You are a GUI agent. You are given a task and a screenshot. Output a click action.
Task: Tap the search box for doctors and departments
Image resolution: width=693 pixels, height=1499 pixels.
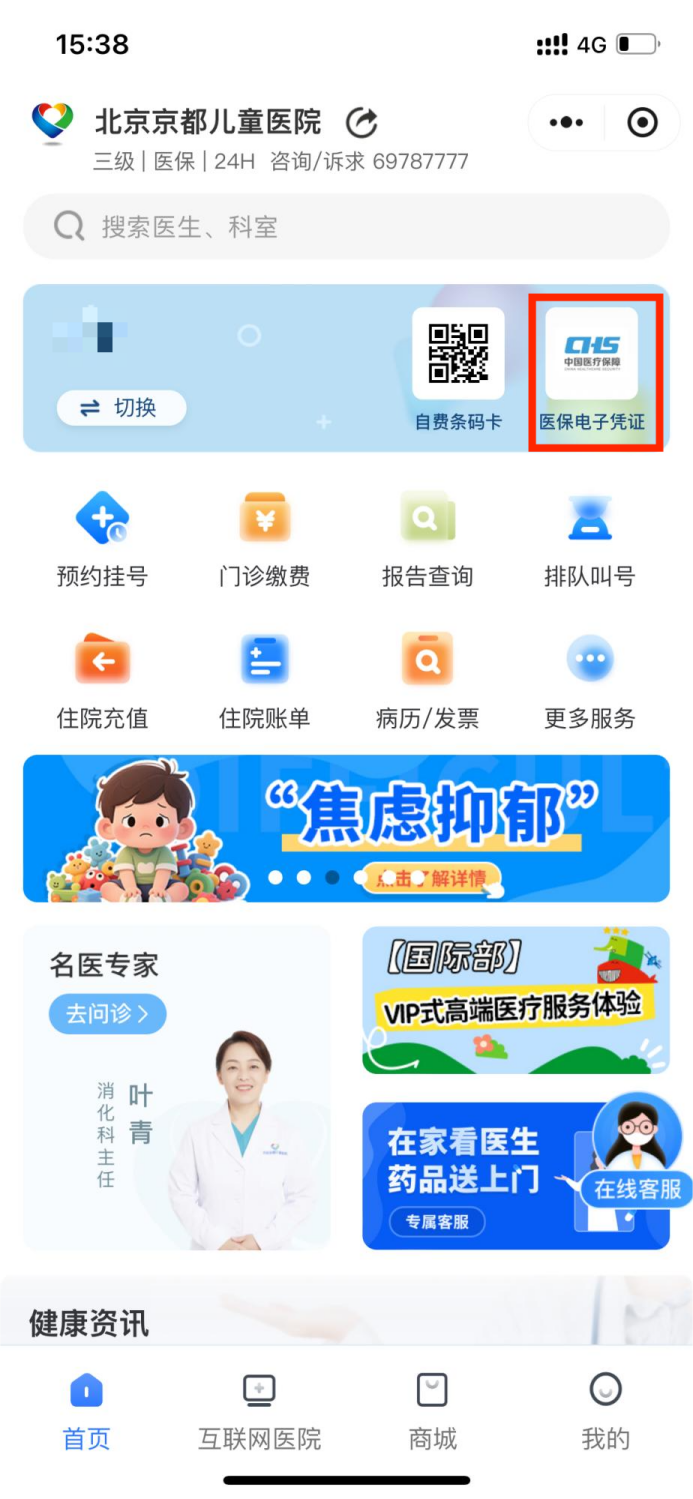[346, 227]
